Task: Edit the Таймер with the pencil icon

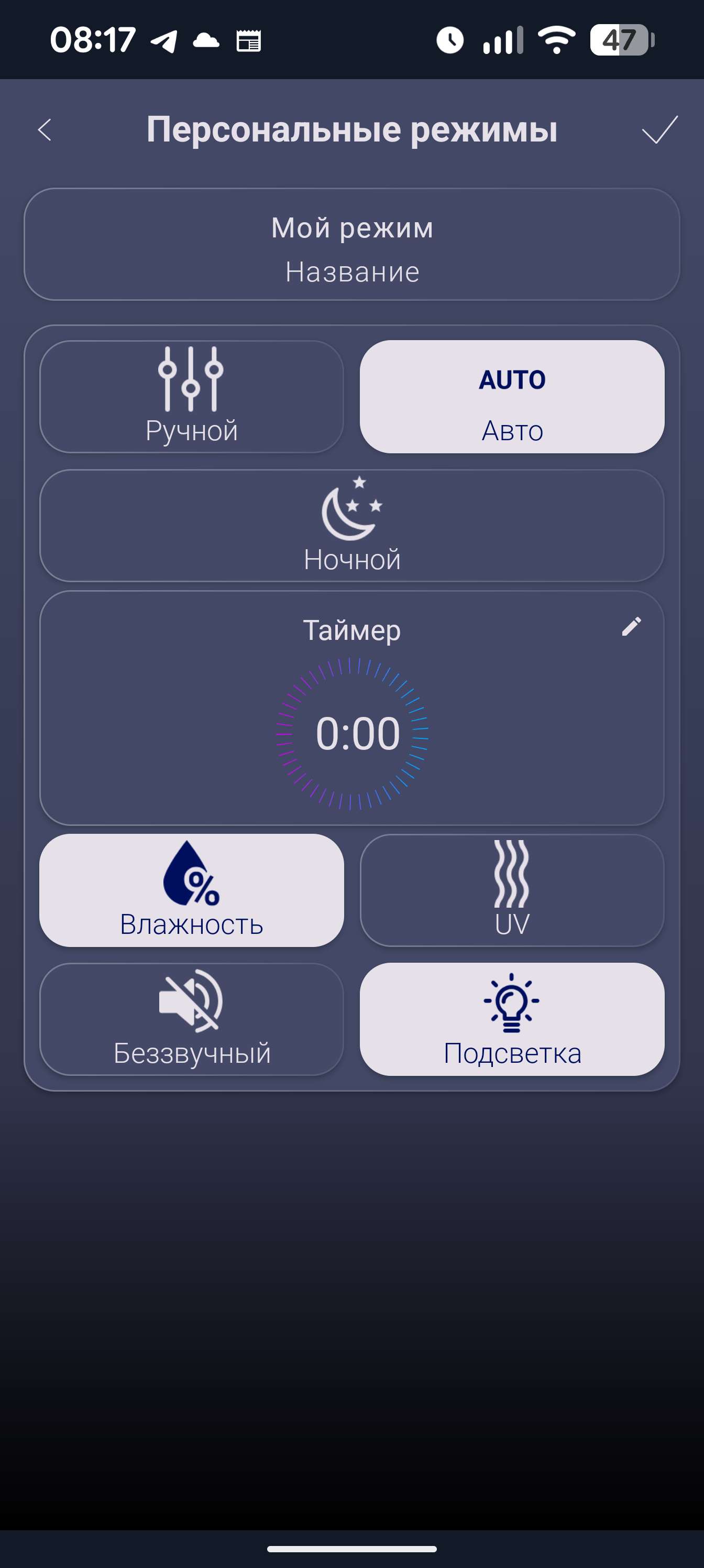Action: (x=631, y=626)
